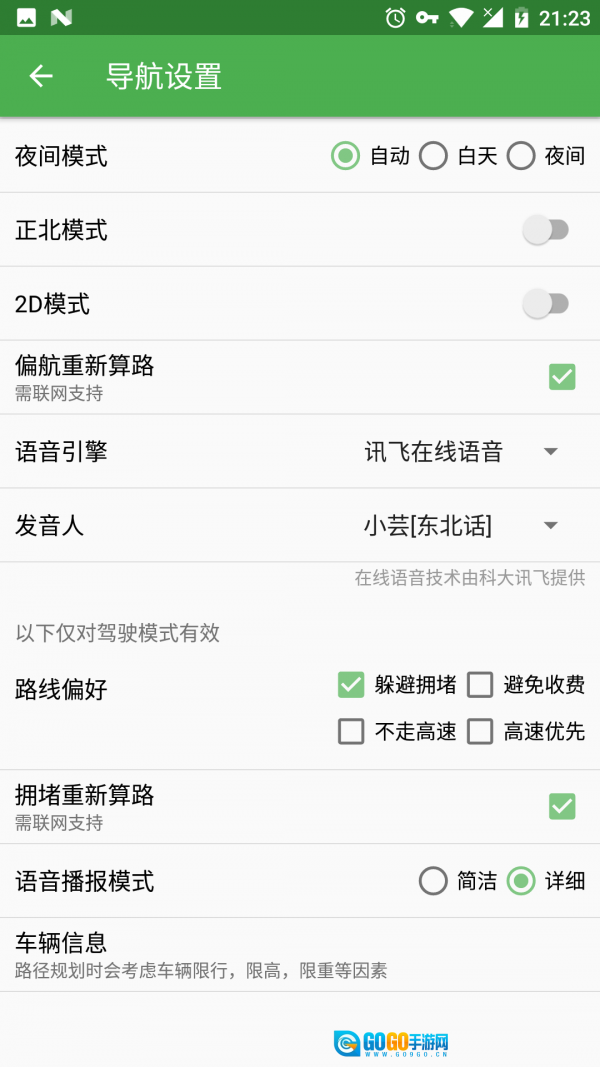
Task: Check the 避免收费 option
Action: (480, 685)
